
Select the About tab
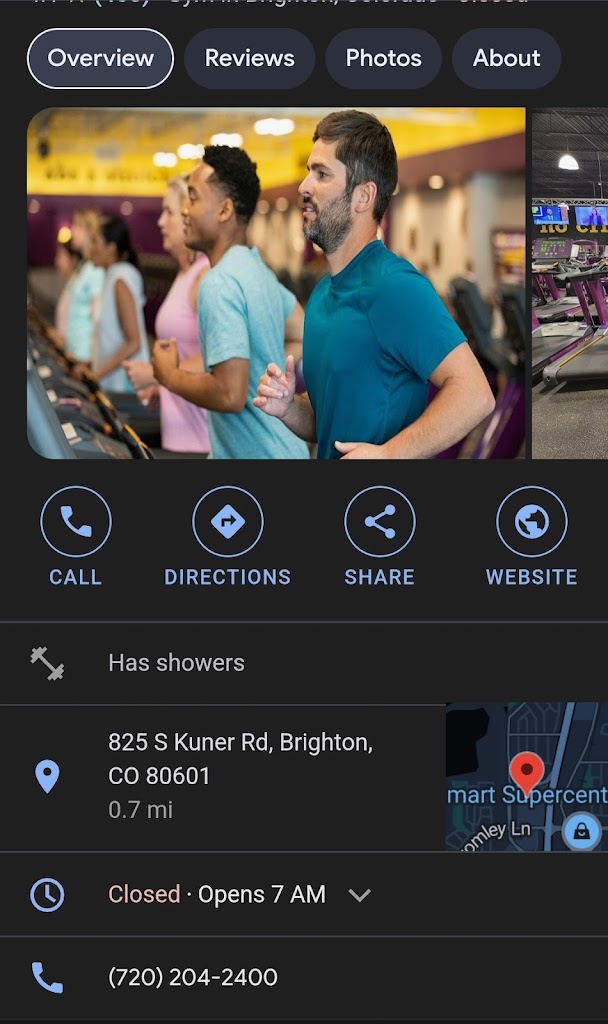click(x=506, y=58)
